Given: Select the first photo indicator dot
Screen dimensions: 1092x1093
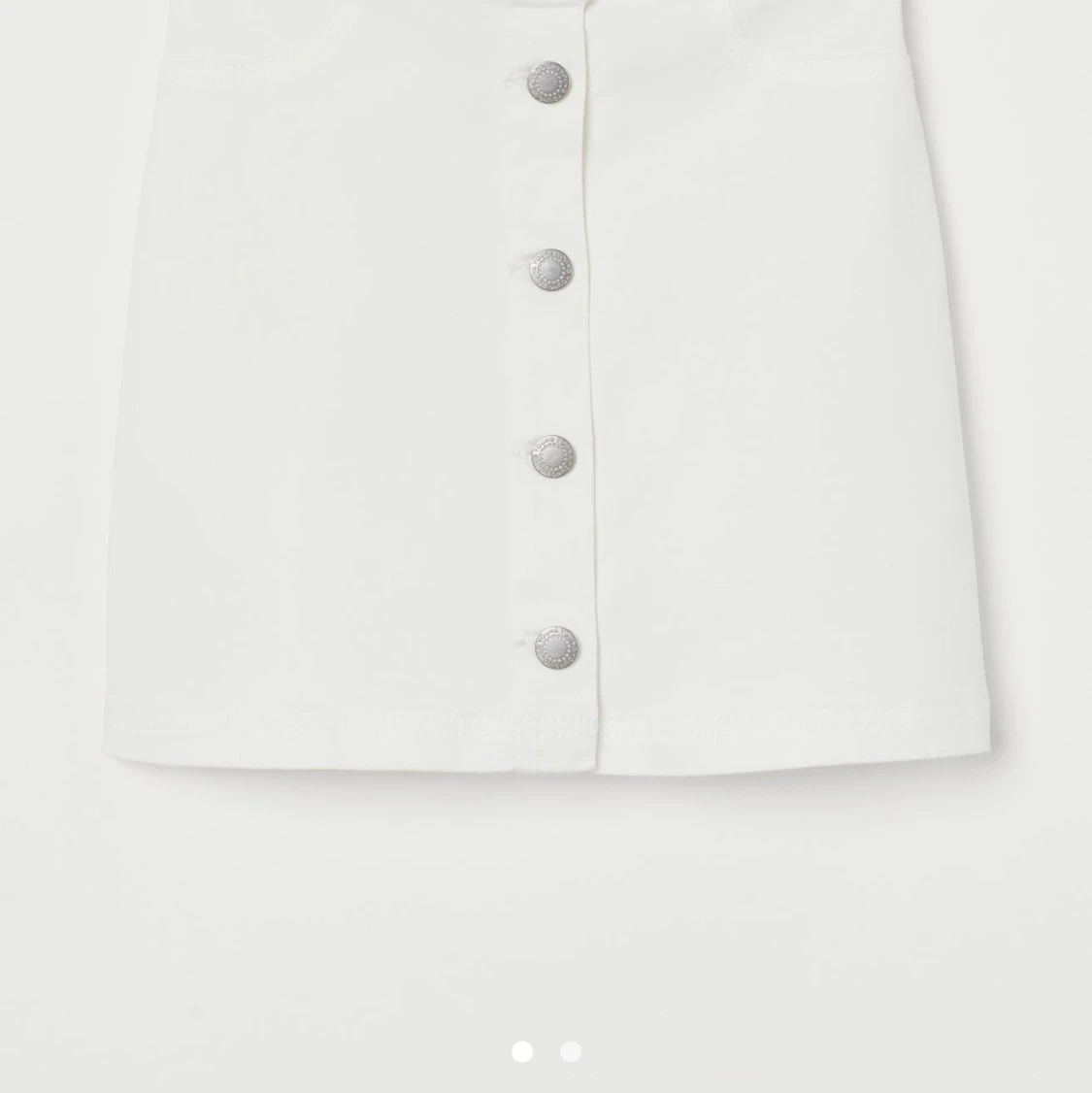Looking at the screenshot, I should click(522, 1051).
